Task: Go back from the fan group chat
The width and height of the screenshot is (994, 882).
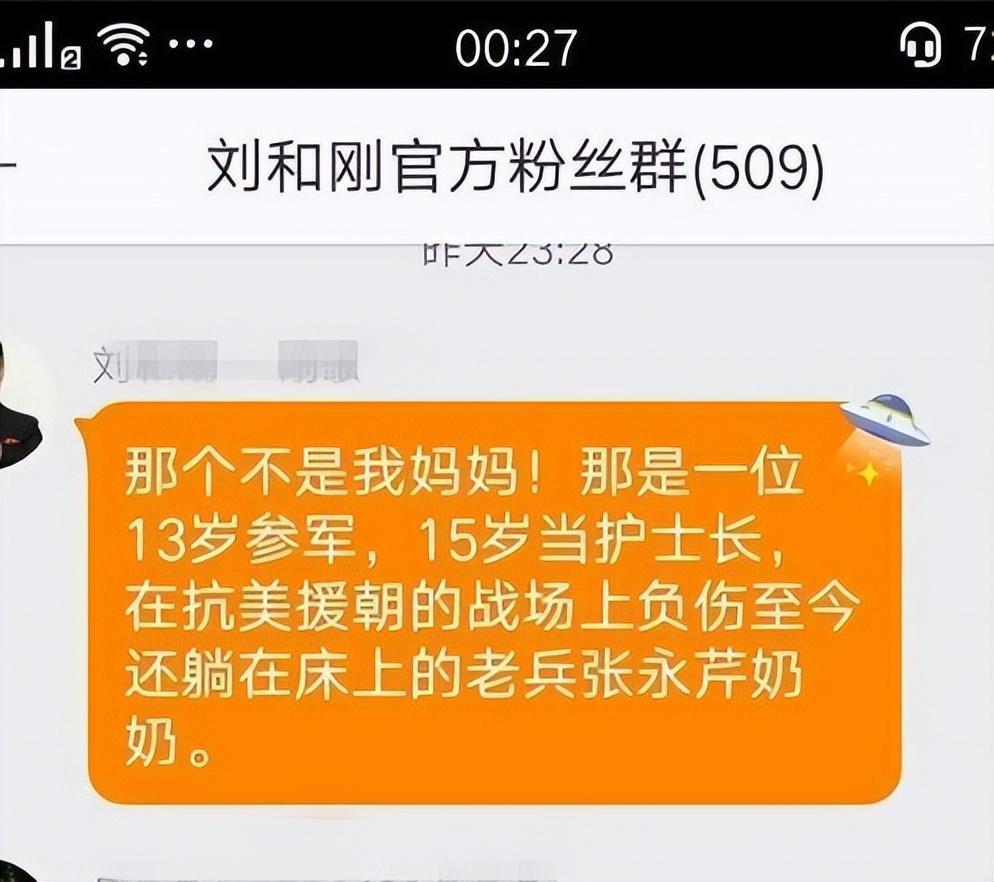Action: point(8,166)
